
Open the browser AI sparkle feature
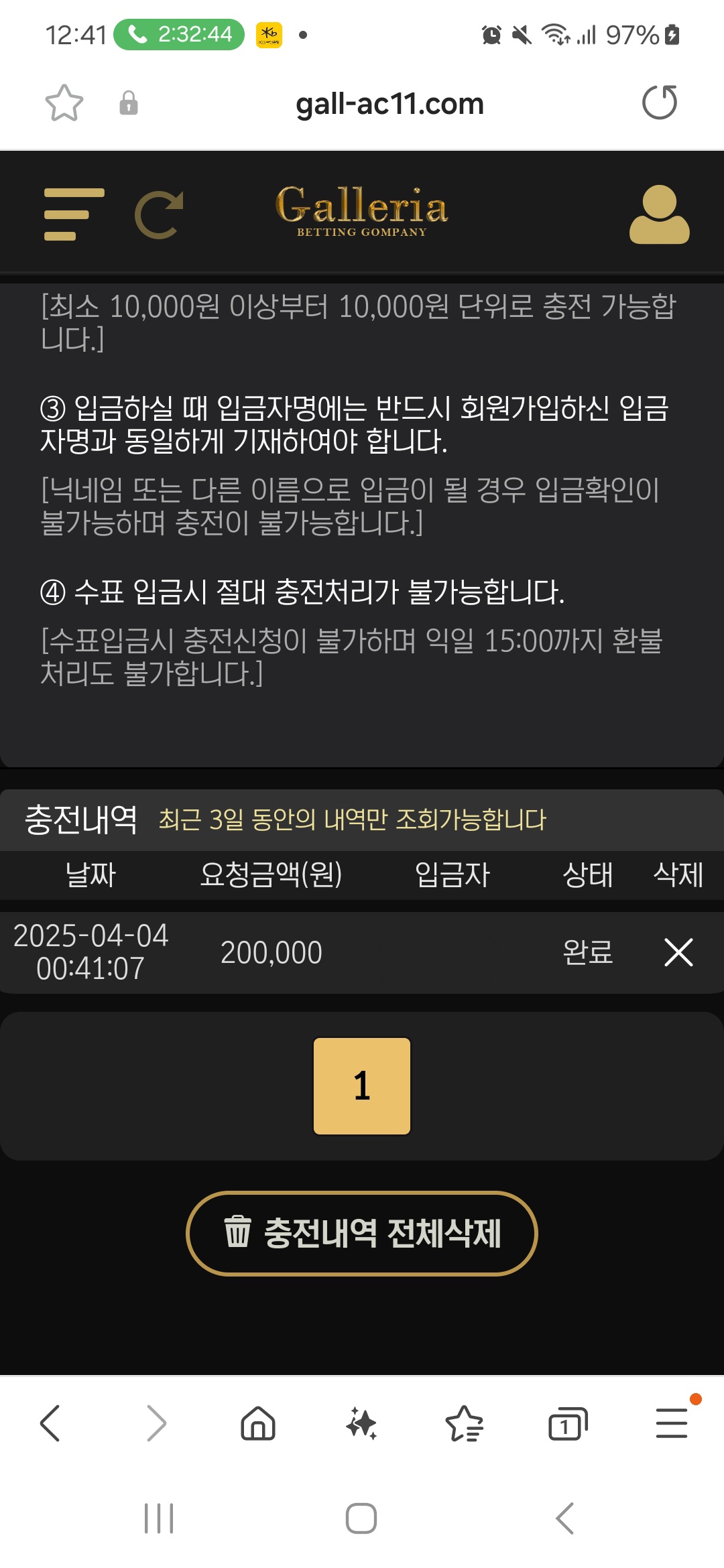361,1423
